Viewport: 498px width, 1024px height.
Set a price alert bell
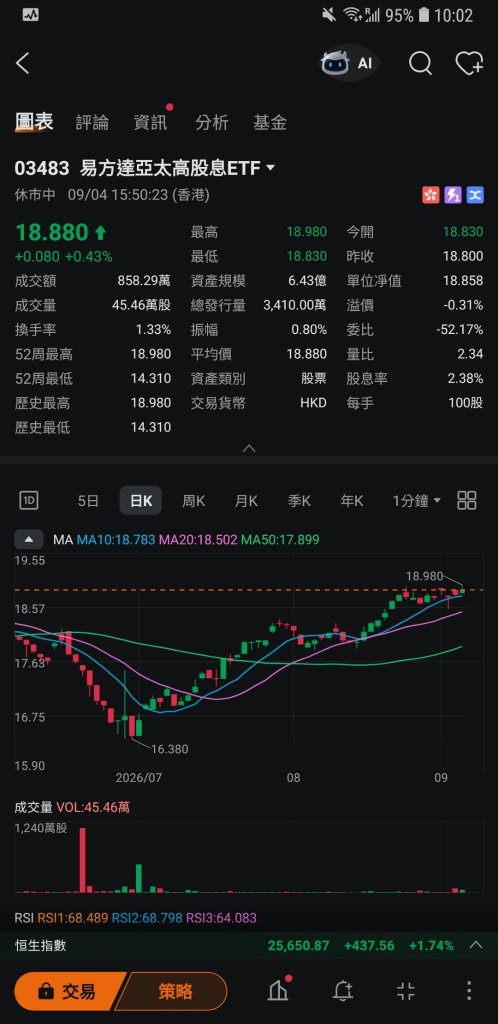click(x=343, y=991)
